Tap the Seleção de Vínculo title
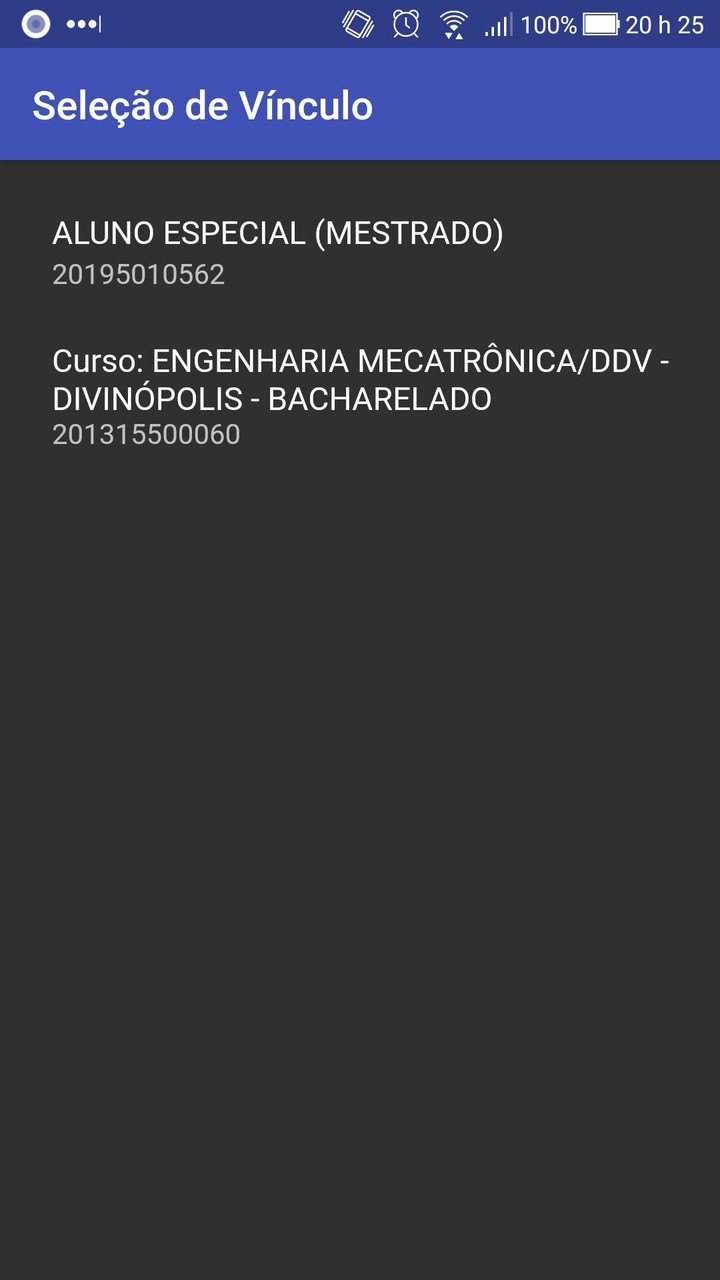Screen dimensions: 720x1280 tap(203, 105)
